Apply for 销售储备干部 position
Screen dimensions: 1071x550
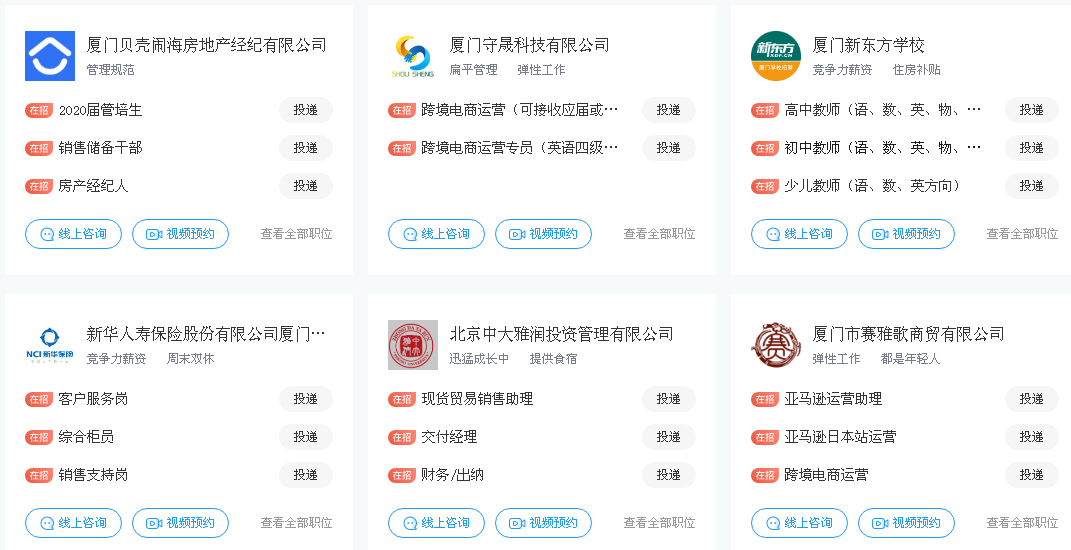(305, 148)
